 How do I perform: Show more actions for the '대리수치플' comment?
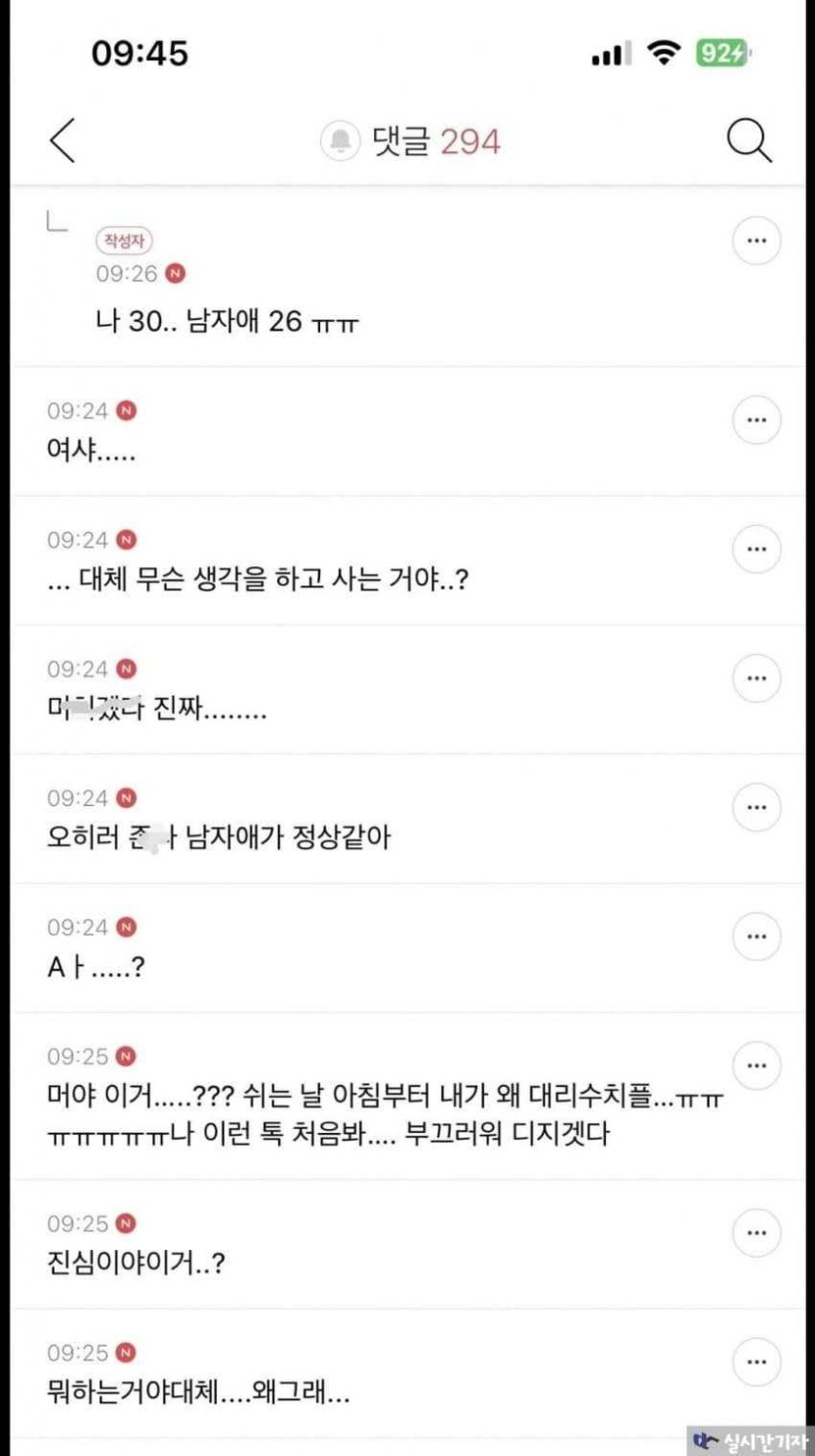coord(756,1066)
